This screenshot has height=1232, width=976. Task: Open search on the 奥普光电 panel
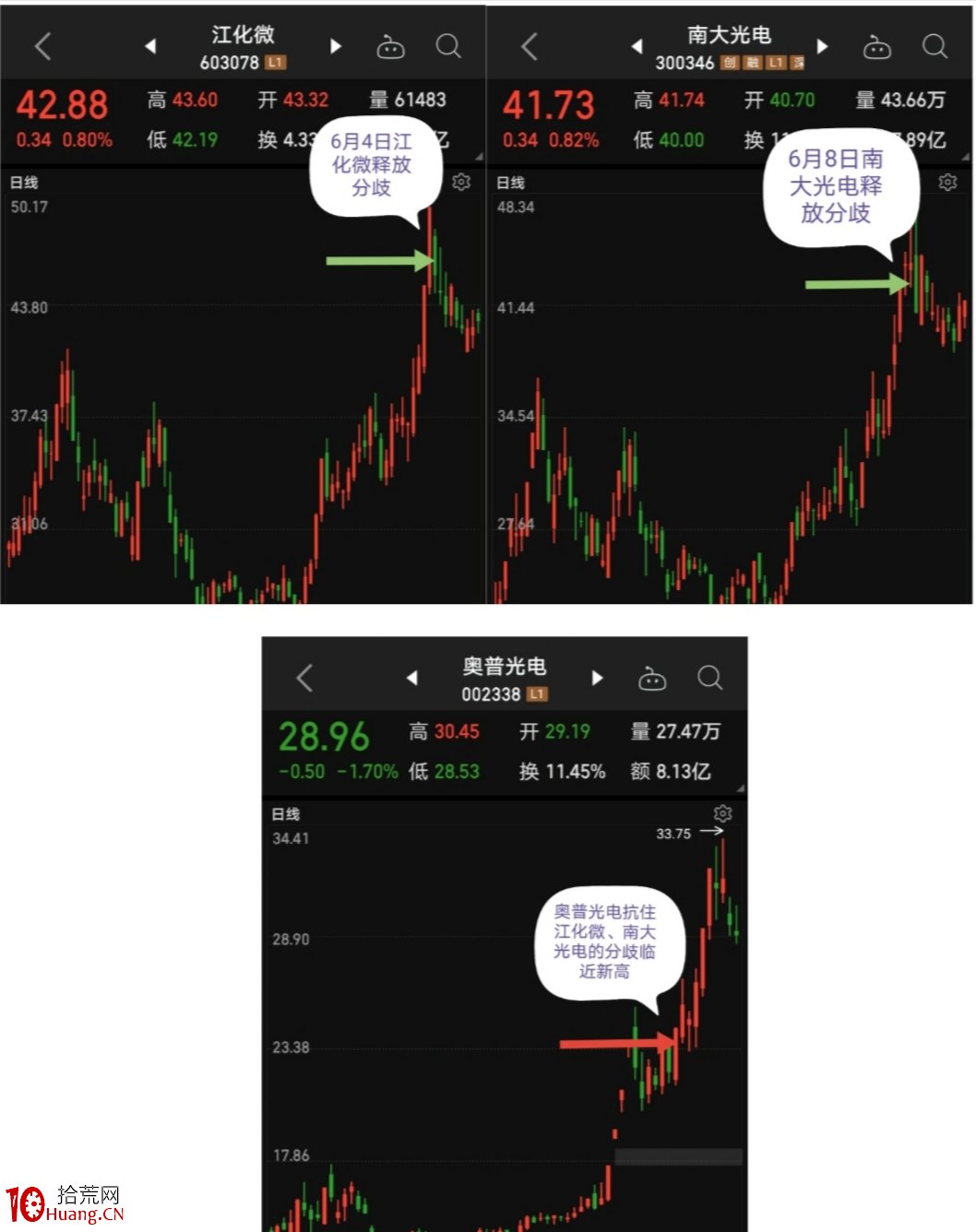pyautogui.click(x=710, y=677)
